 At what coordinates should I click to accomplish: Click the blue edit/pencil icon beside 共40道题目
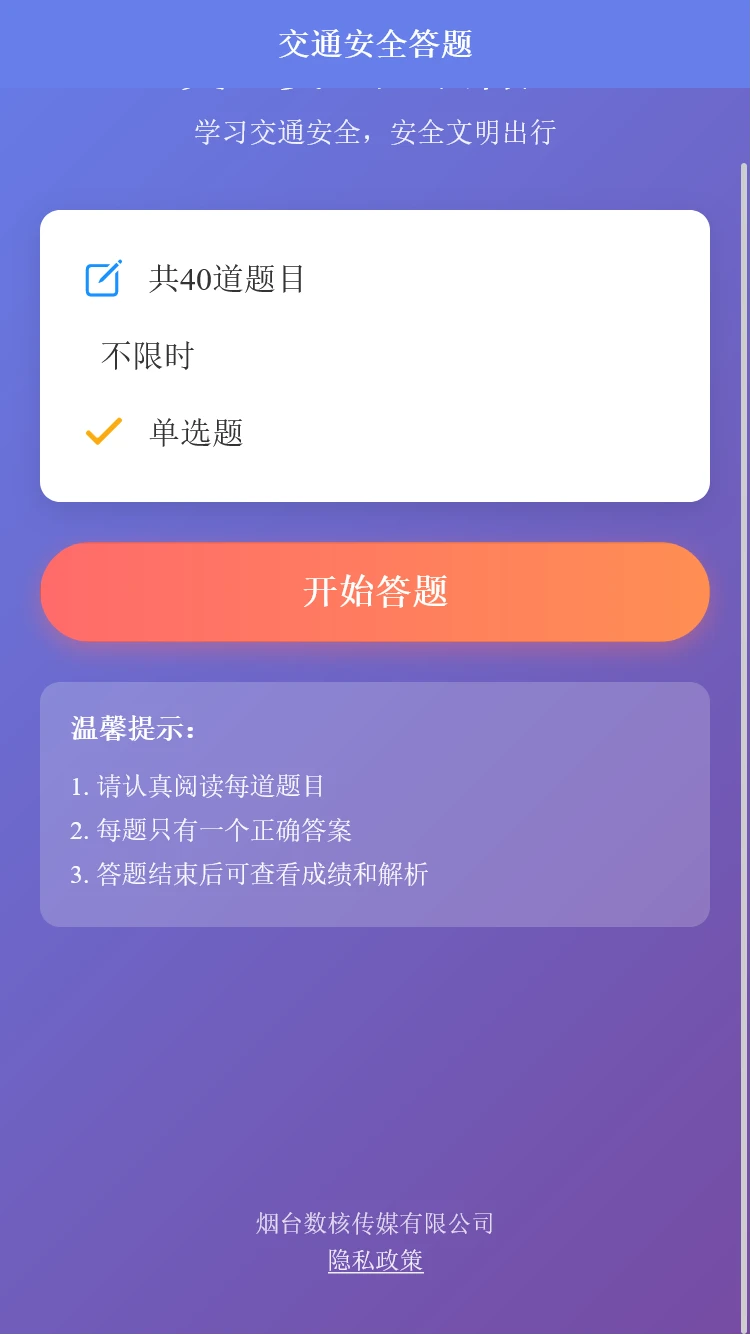(103, 279)
